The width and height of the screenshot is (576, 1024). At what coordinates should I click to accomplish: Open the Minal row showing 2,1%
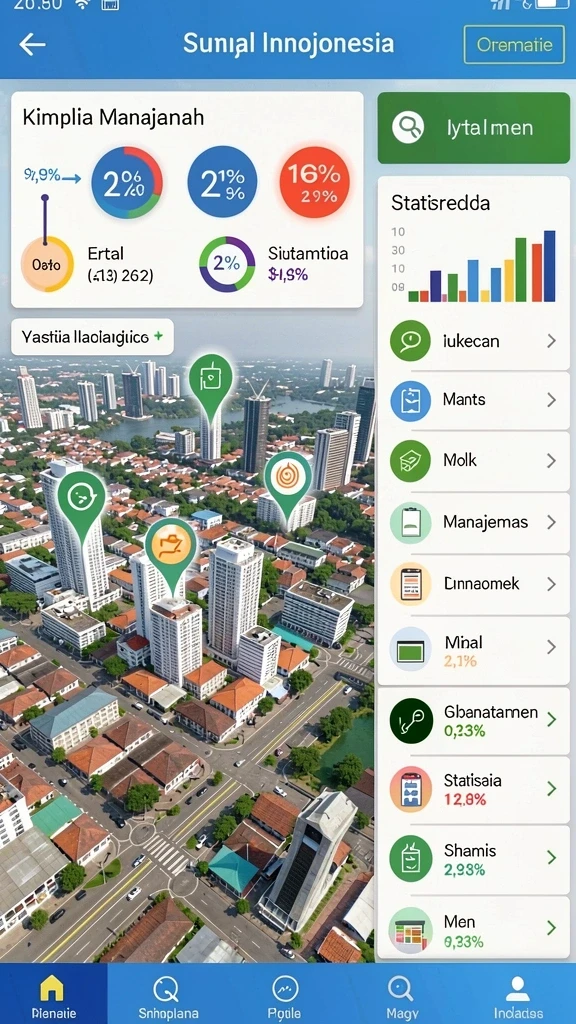[x=473, y=650]
